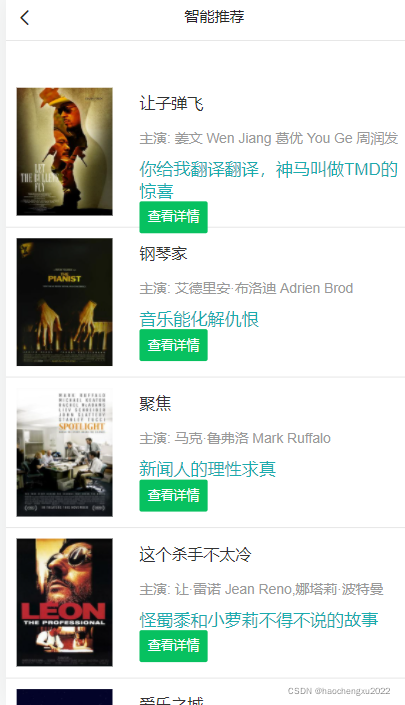
Task: Tap 查看详情 for 让子弹飞
Action: pyautogui.click(x=174, y=217)
